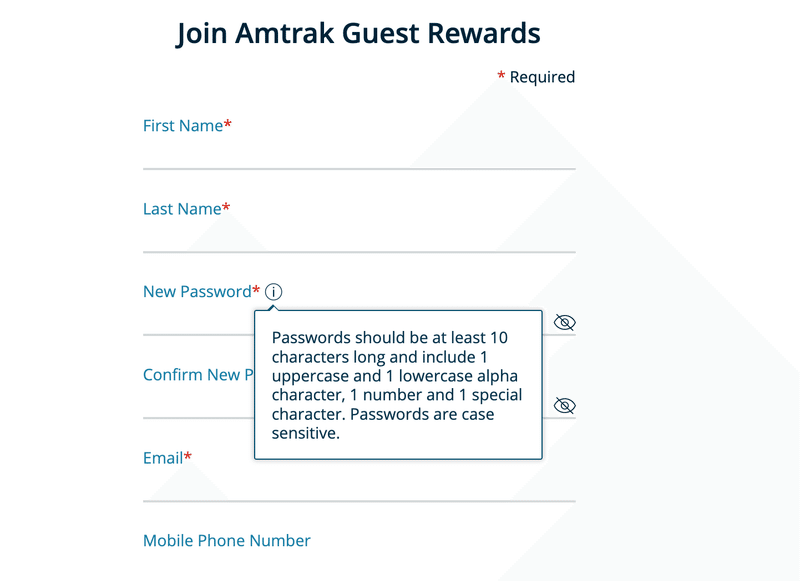This screenshot has width=800, height=581.
Task: Show the New Password text
Action: pyautogui.click(x=565, y=322)
